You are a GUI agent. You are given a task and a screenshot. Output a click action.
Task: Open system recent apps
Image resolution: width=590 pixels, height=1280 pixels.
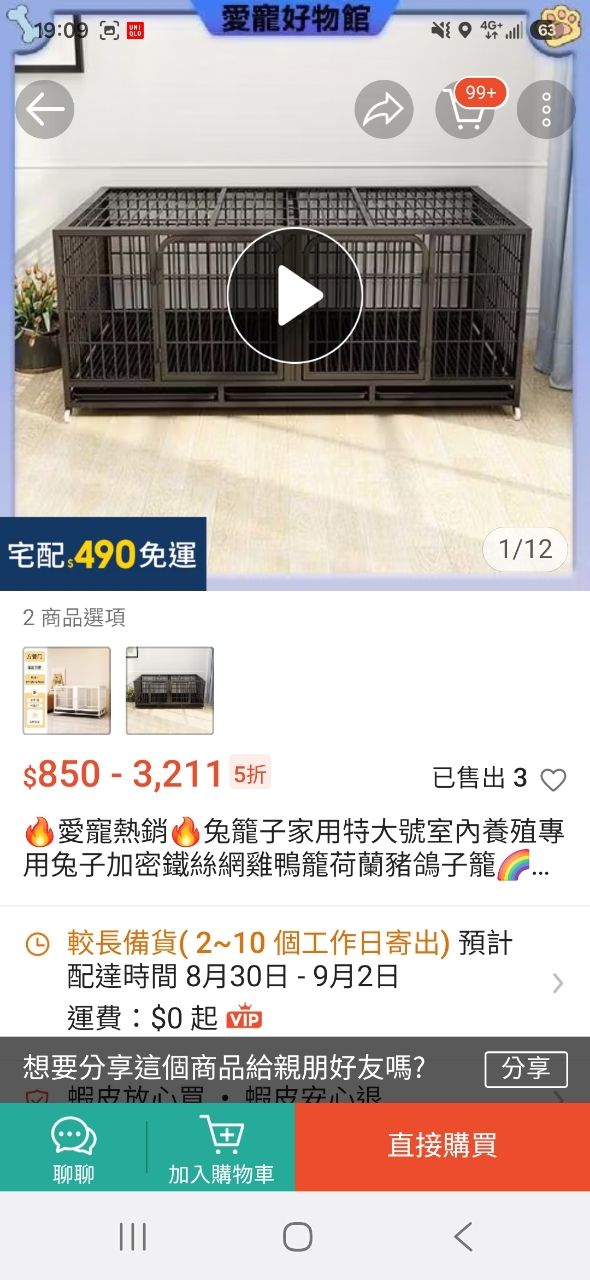coord(132,1237)
